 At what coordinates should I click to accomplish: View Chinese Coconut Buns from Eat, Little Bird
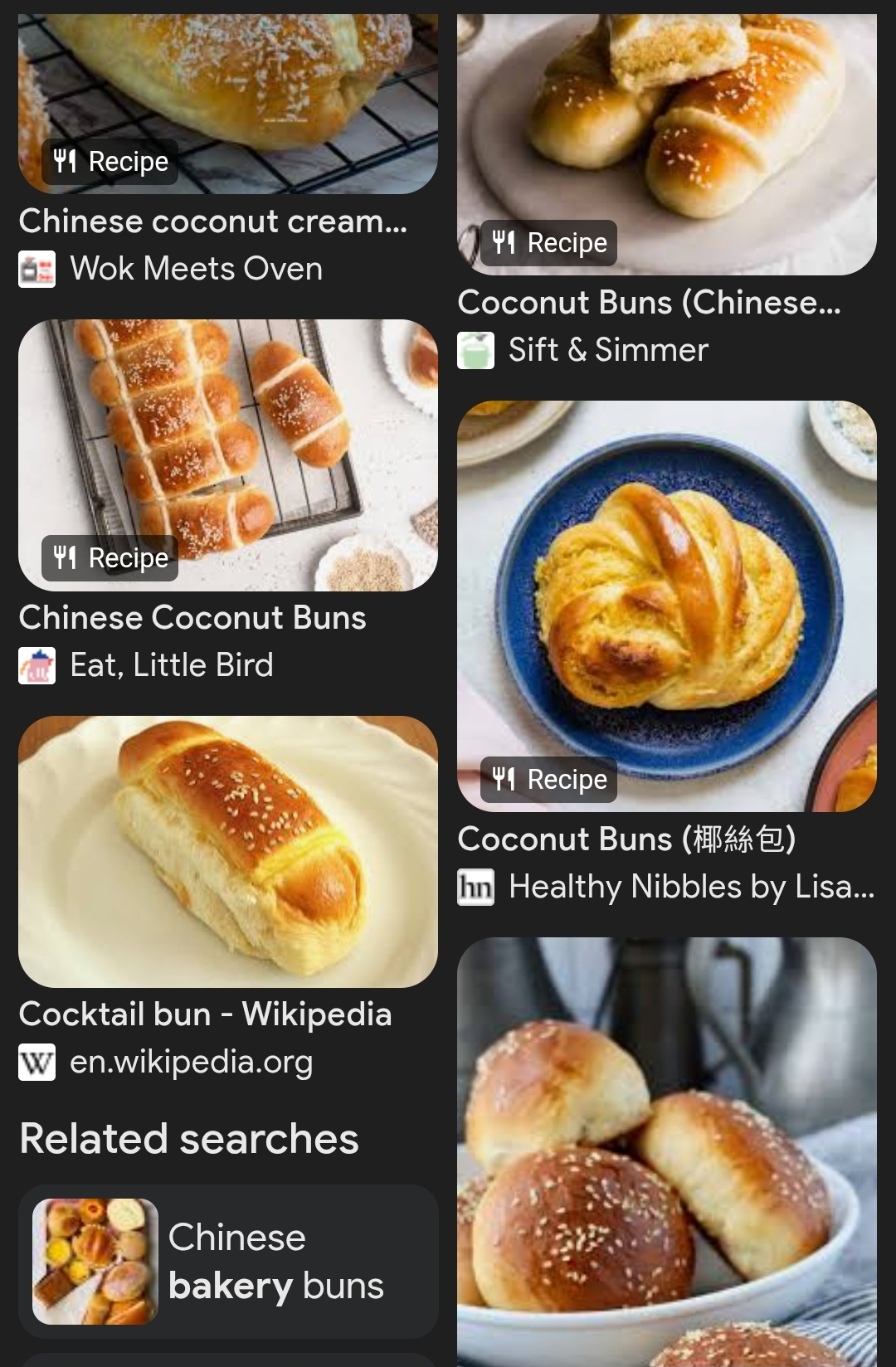tap(192, 618)
